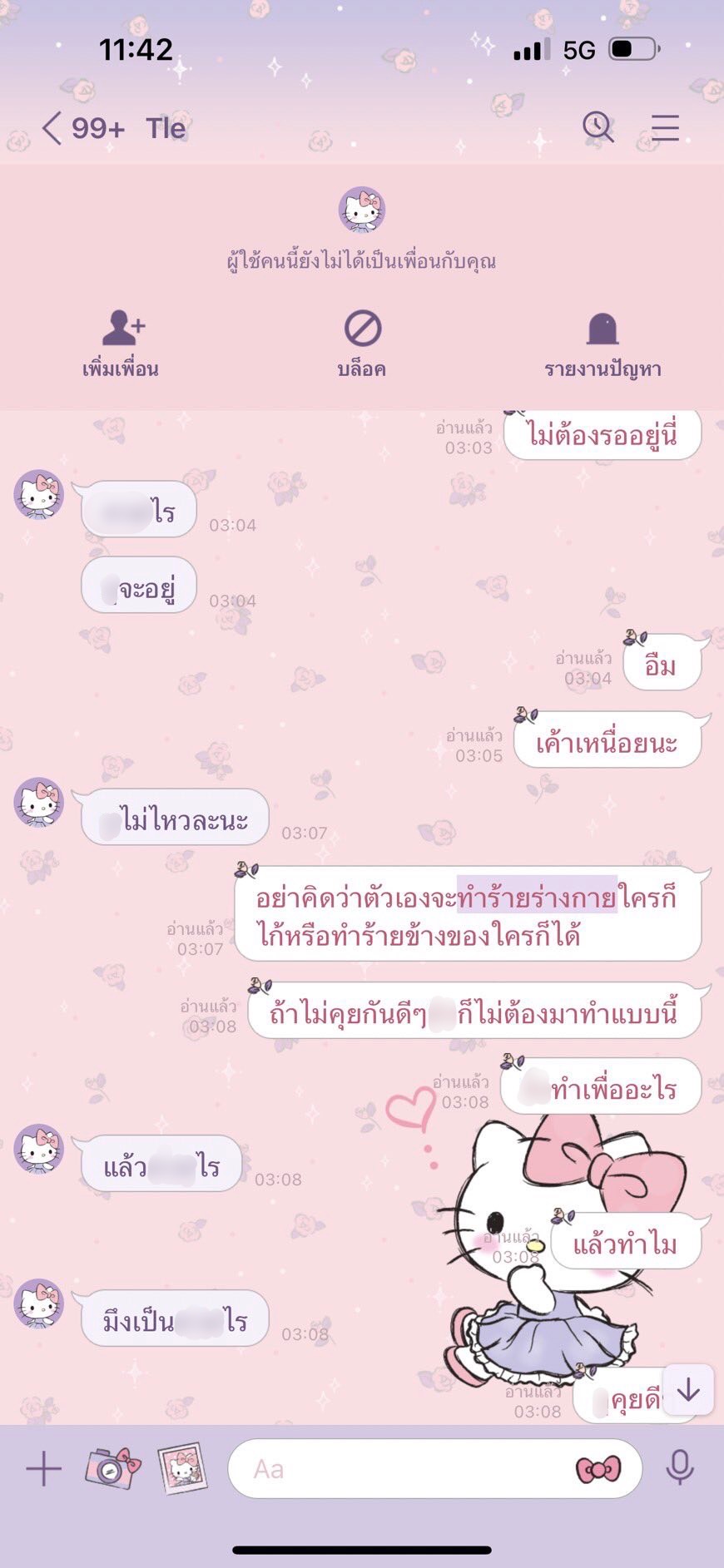Open the camera

click(112, 1468)
